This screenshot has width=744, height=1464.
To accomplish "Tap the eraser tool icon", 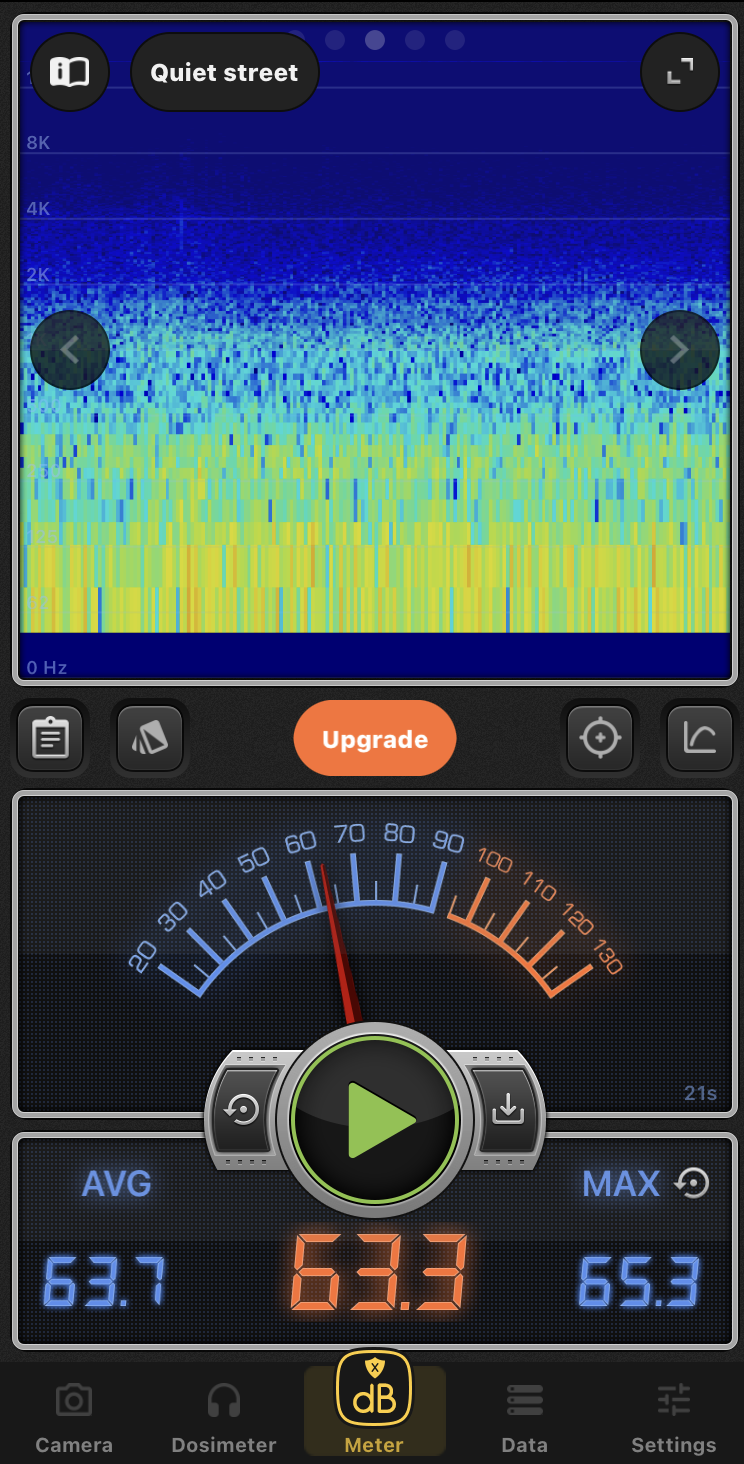I will click(150, 739).
